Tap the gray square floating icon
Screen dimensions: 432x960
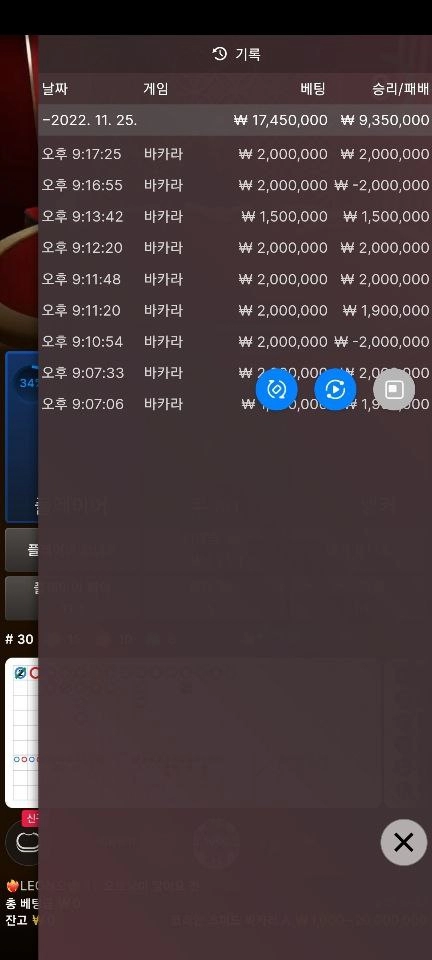coord(394,389)
